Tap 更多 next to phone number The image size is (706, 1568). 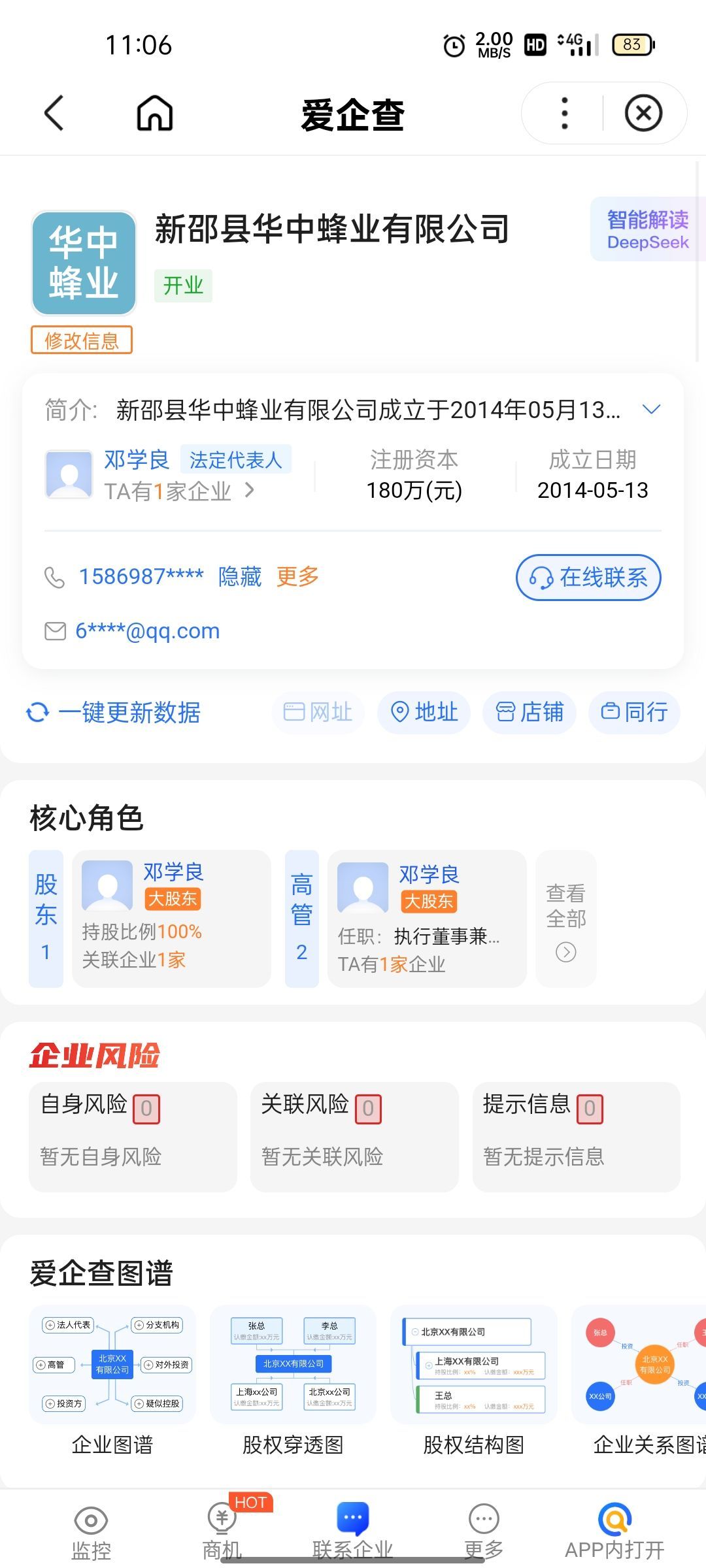[x=297, y=576]
